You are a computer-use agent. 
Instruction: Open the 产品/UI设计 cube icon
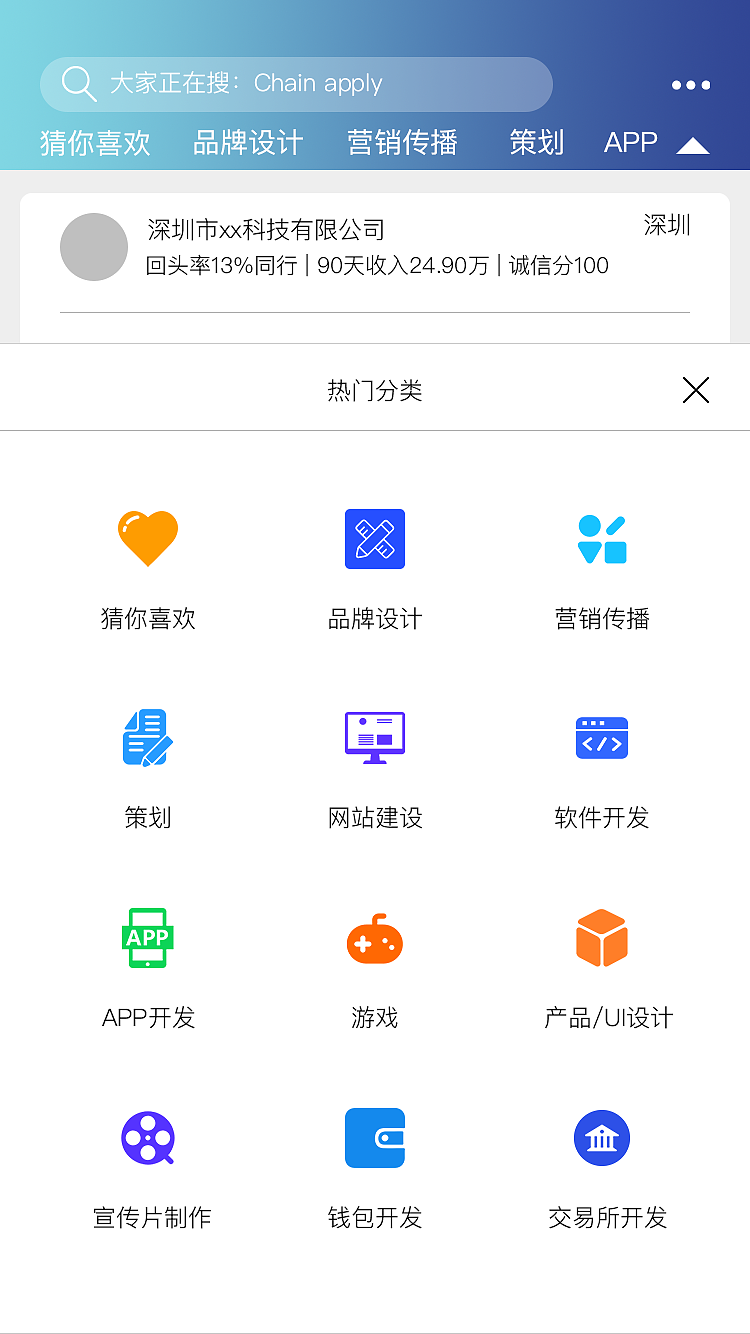pyautogui.click(x=601, y=938)
